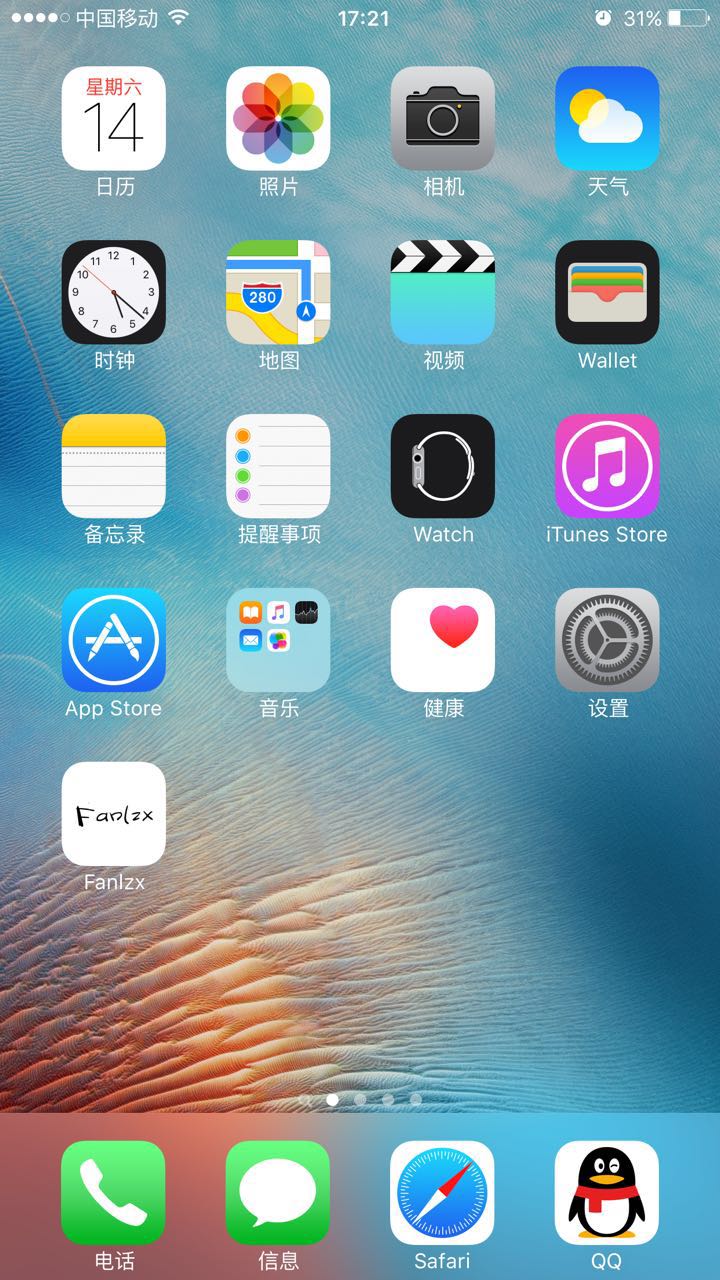Open the 健康 health app

(x=442, y=640)
